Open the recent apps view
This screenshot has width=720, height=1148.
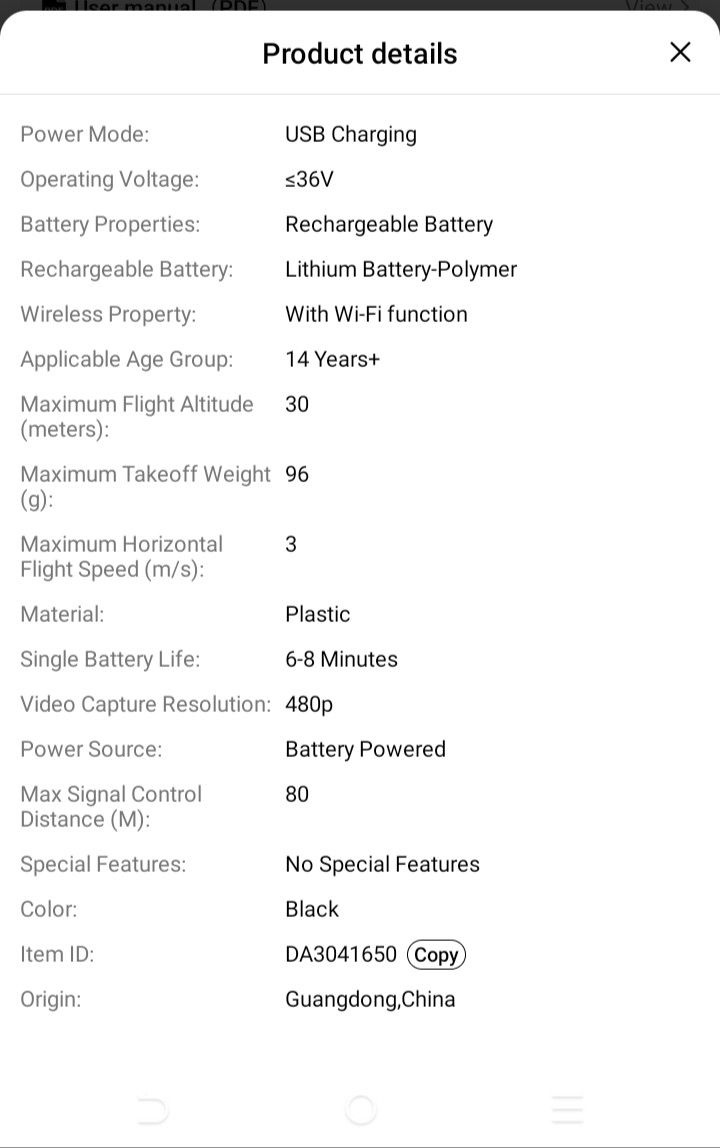567,1109
